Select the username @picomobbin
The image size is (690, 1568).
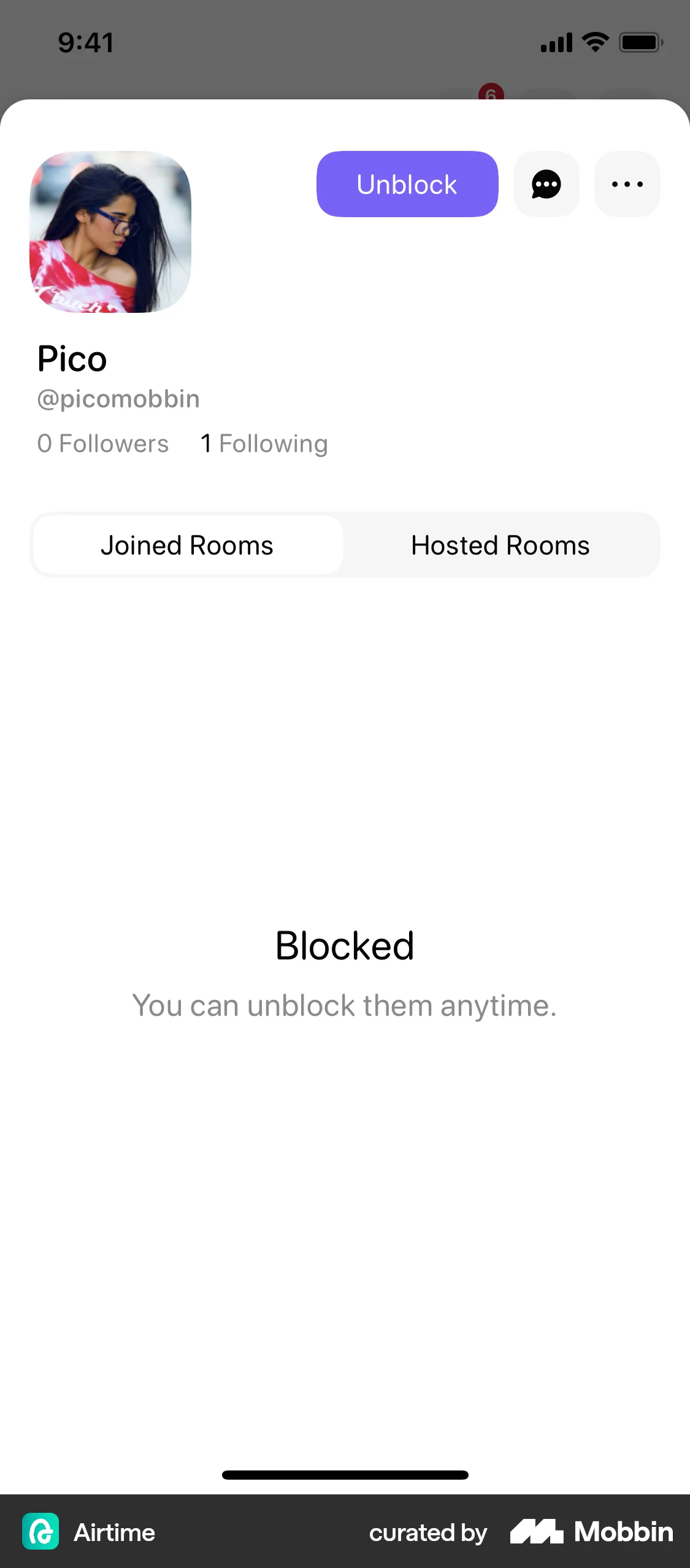coord(117,399)
